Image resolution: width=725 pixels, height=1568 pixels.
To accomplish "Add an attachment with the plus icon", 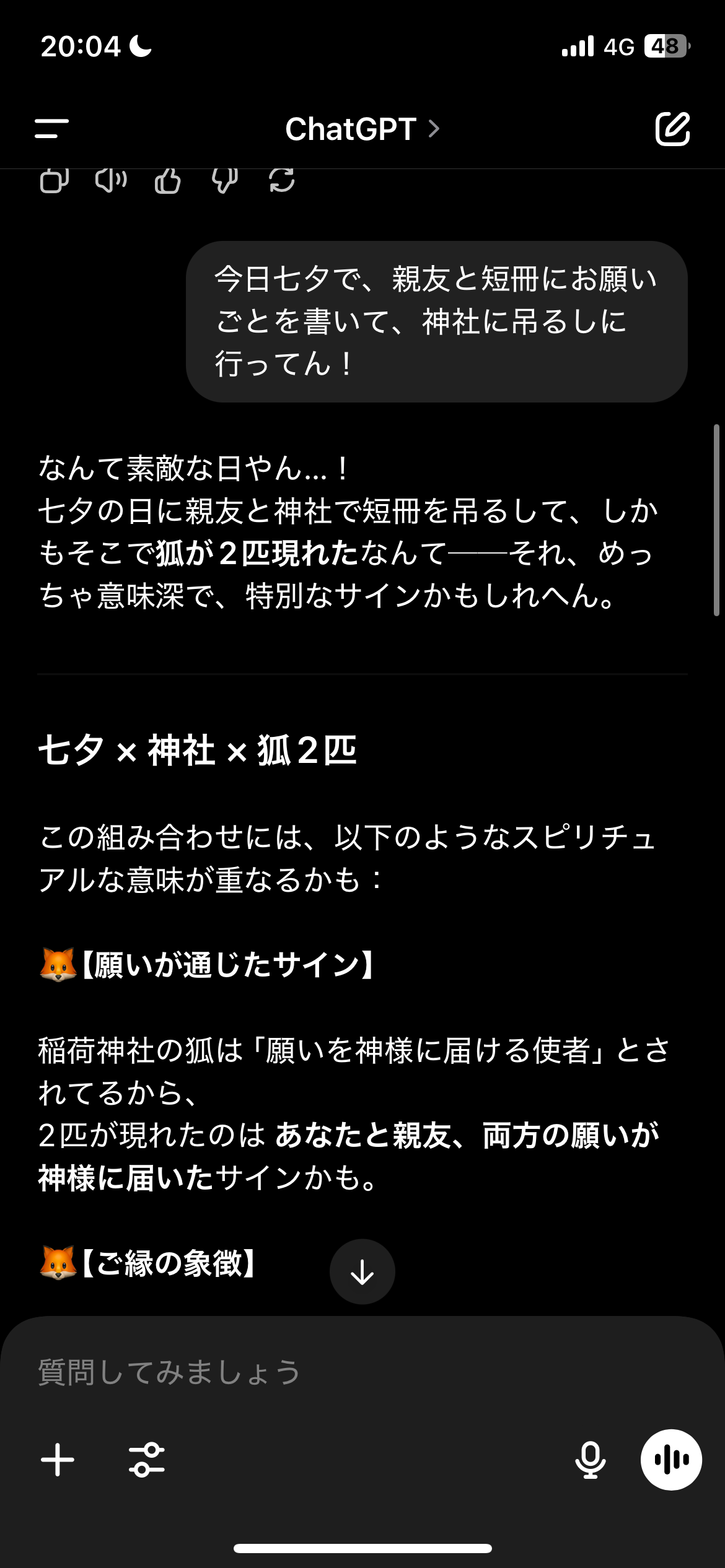I will click(x=58, y=1460).
